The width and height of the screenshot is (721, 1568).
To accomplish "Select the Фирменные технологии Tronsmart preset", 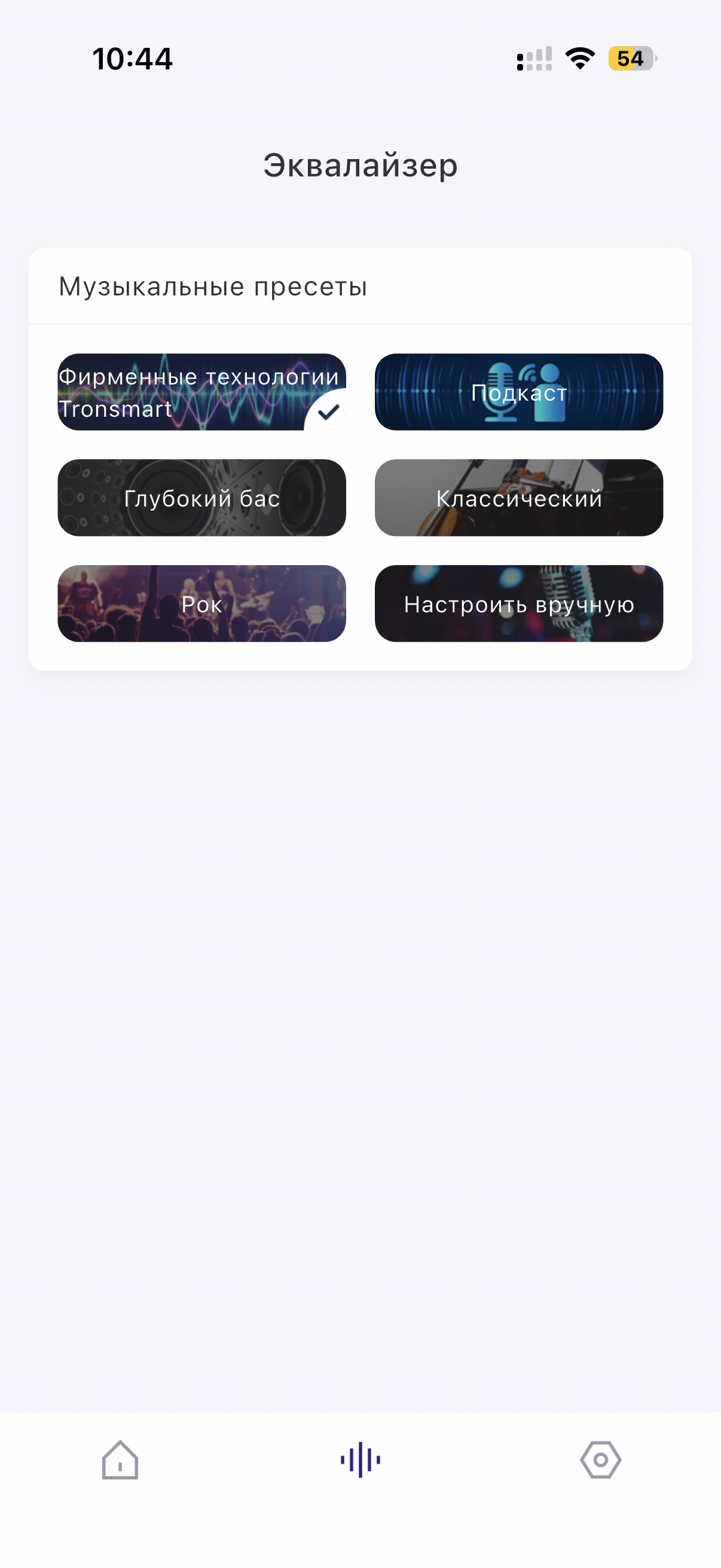I will pos(201,392).
